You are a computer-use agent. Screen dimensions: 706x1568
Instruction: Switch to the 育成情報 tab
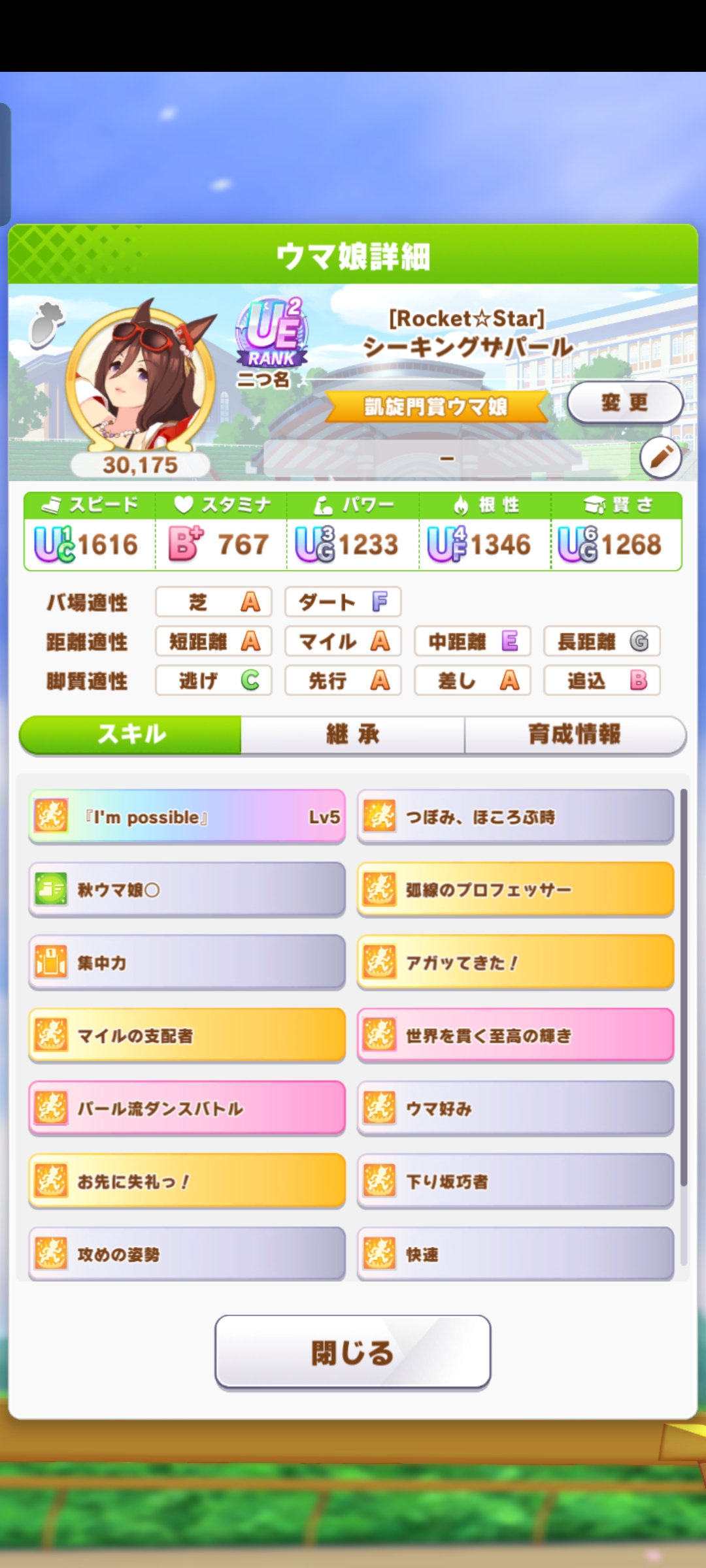click(x=575, y=734)
